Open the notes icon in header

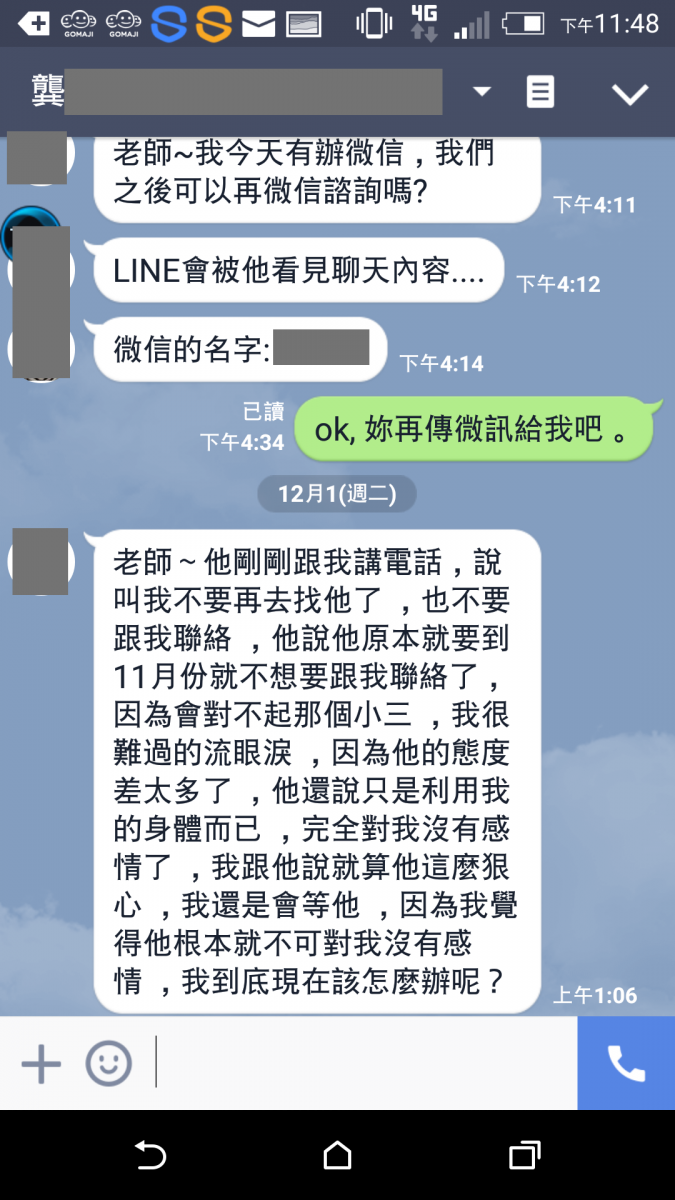tap(540, 93)
